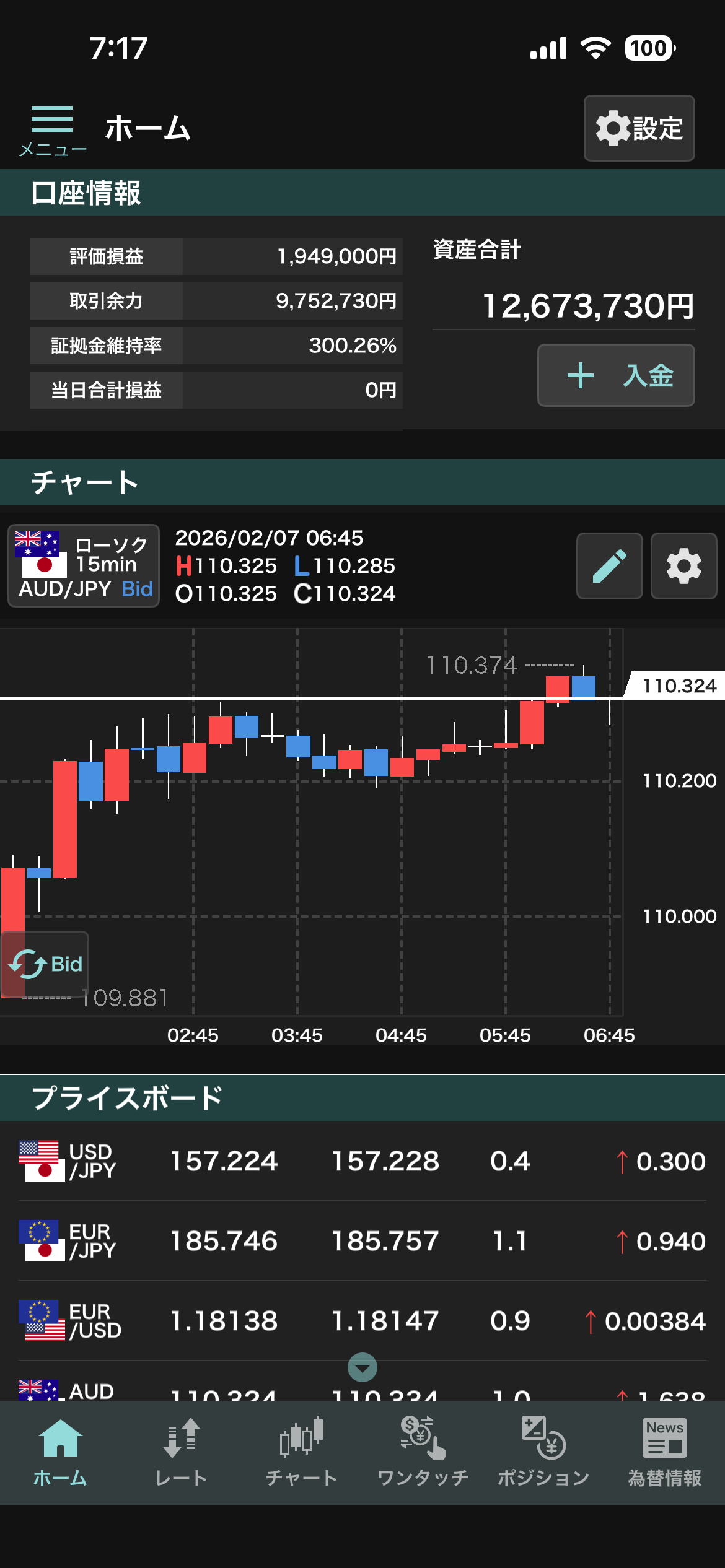Open the ワンタッチ tab
The width and height of the screenshot is (725, 1568).
click(x=423, y=1452)
